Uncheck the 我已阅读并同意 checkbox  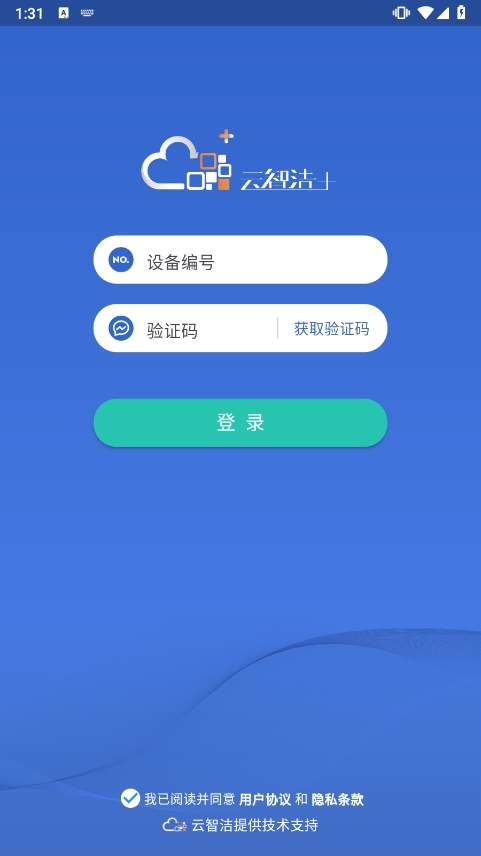tap(130, 799)
